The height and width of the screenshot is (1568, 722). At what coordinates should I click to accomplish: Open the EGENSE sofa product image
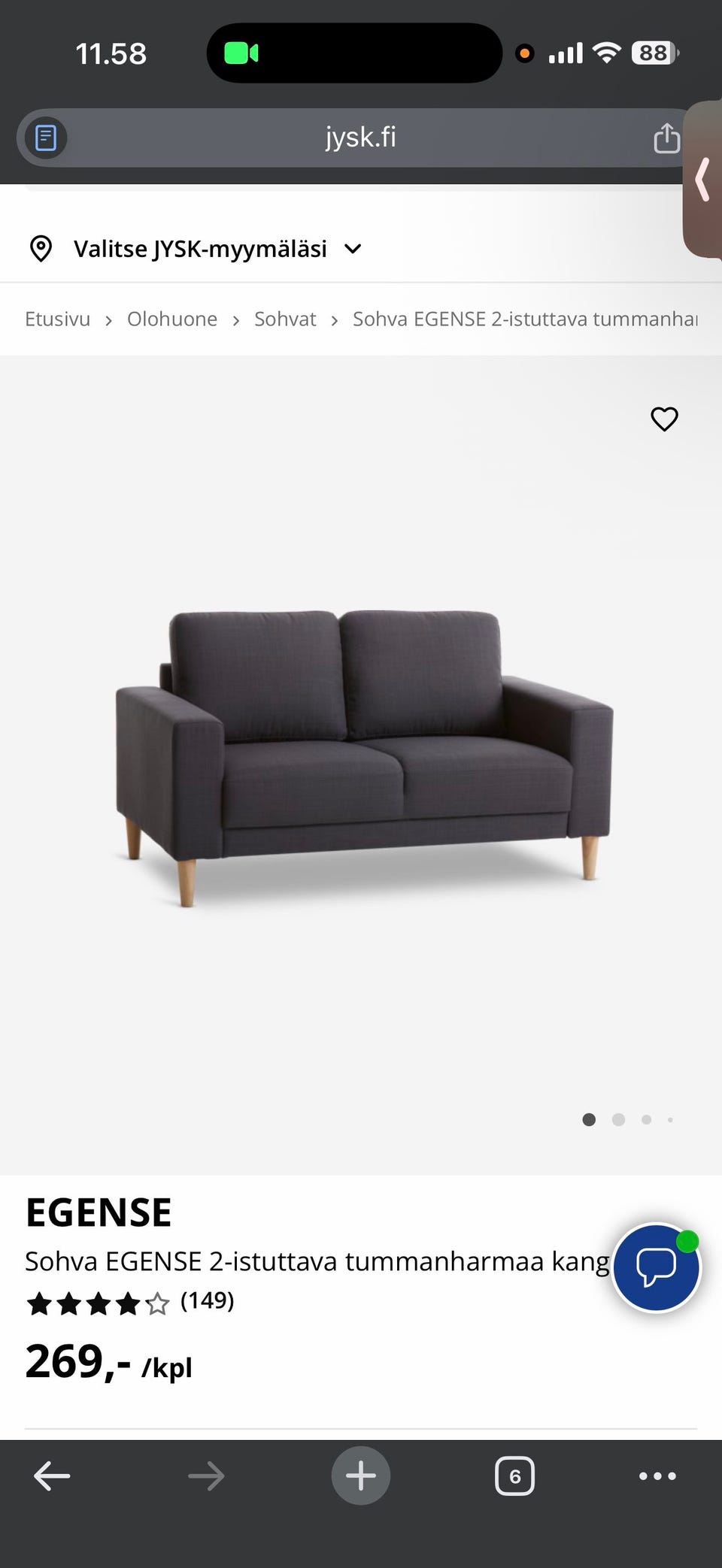click(364, 758)
